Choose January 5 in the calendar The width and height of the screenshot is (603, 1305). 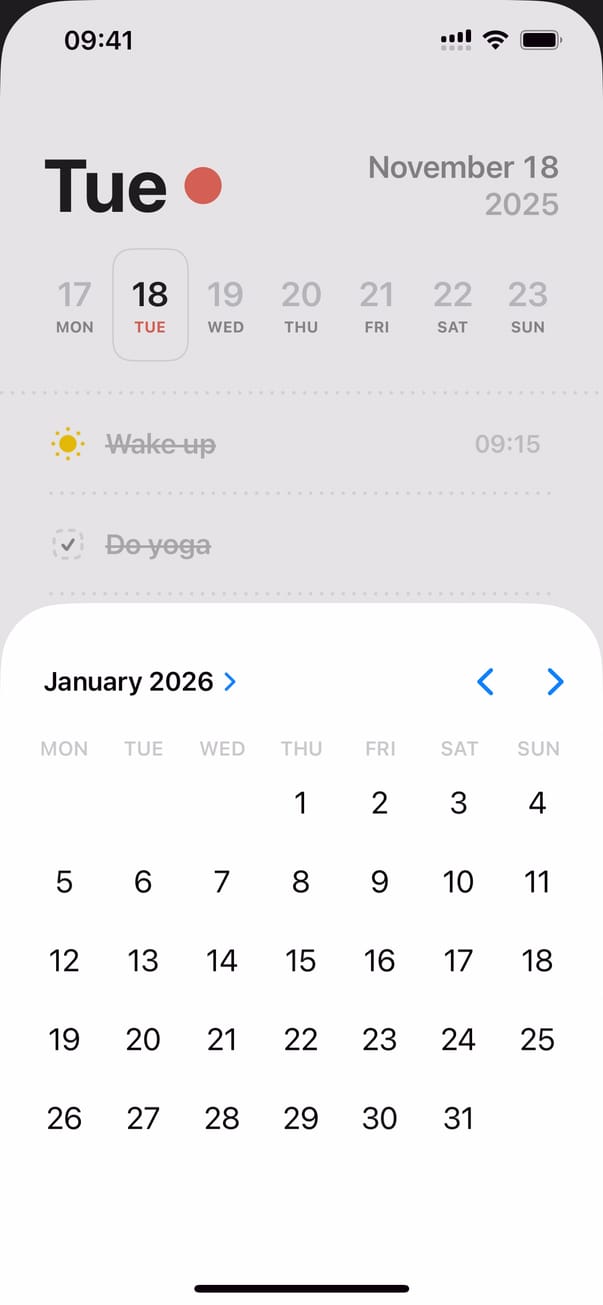coord(64,881)
